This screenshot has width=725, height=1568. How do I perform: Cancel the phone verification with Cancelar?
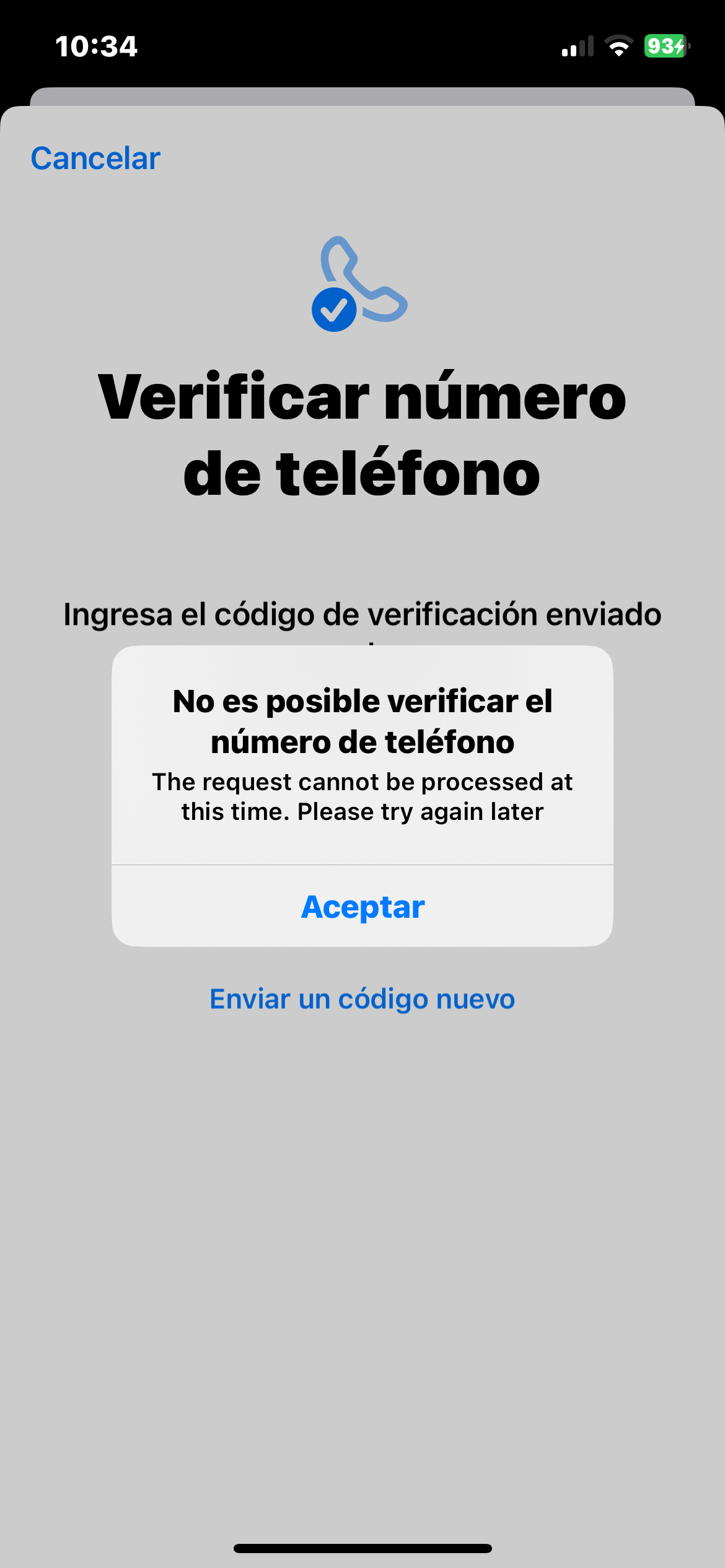pyautogui.click(x=95, y=159)
